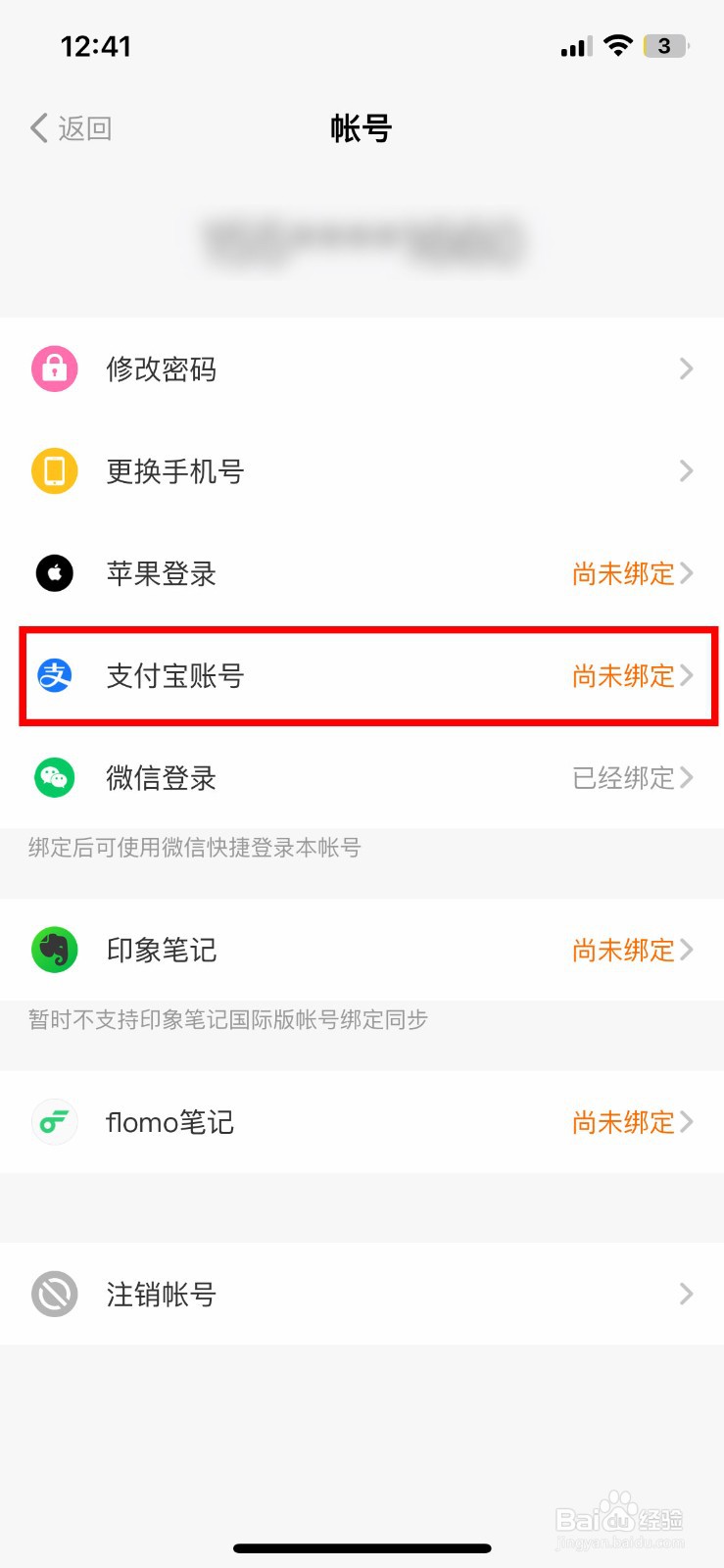Tap 尚未绑定 to bind the Alipay account

(623, 676)
